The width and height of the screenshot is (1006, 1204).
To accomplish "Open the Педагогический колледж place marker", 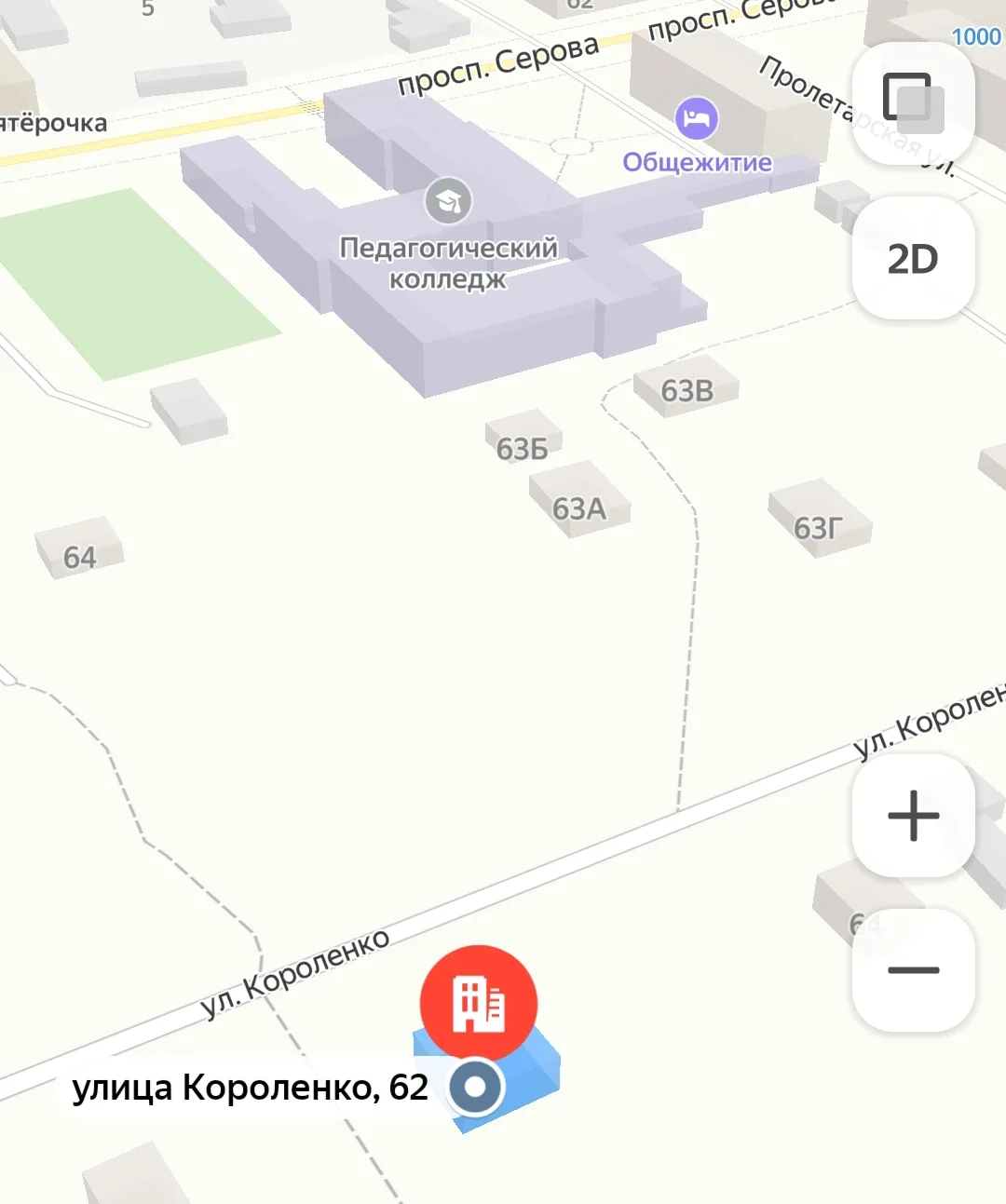I will tap(448, 201).
